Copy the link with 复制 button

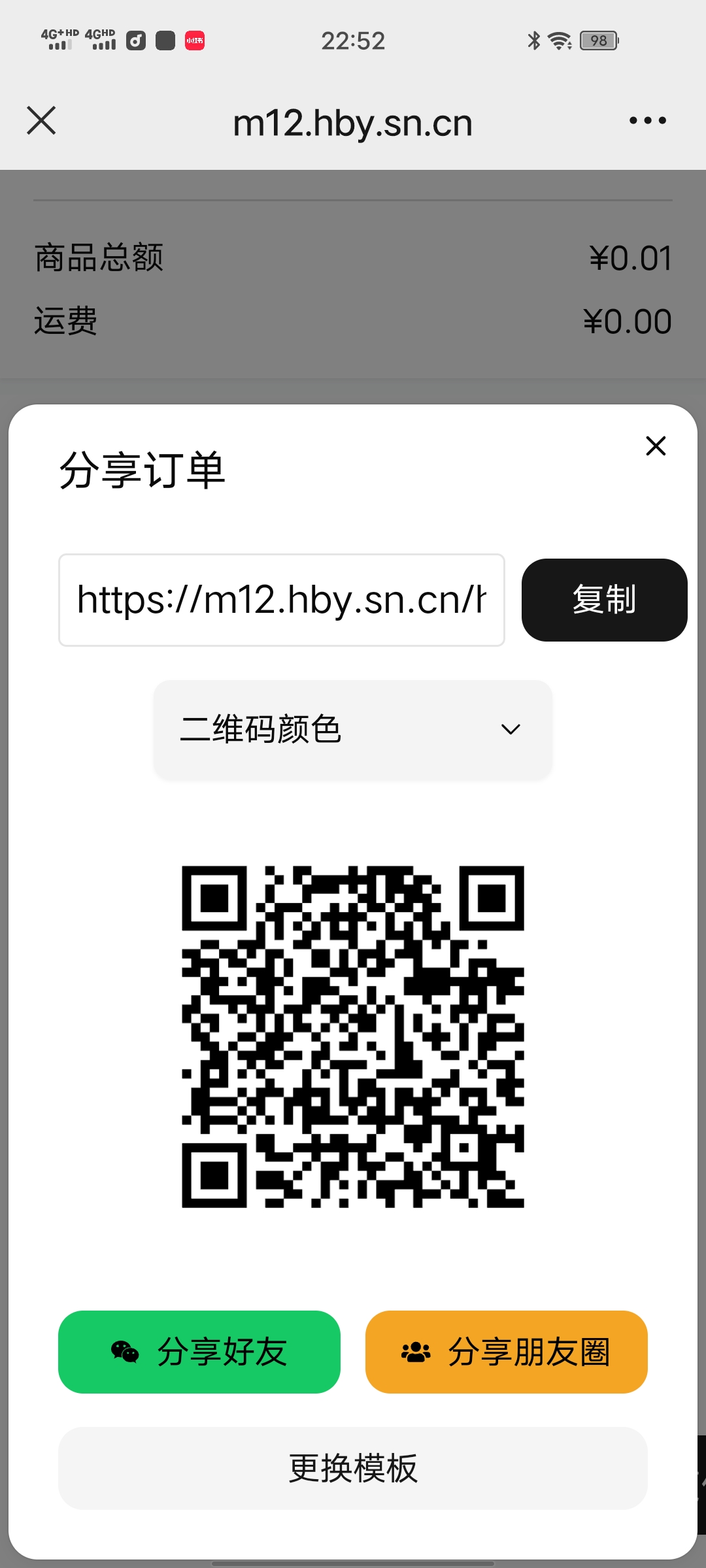[x=604, y=600]
